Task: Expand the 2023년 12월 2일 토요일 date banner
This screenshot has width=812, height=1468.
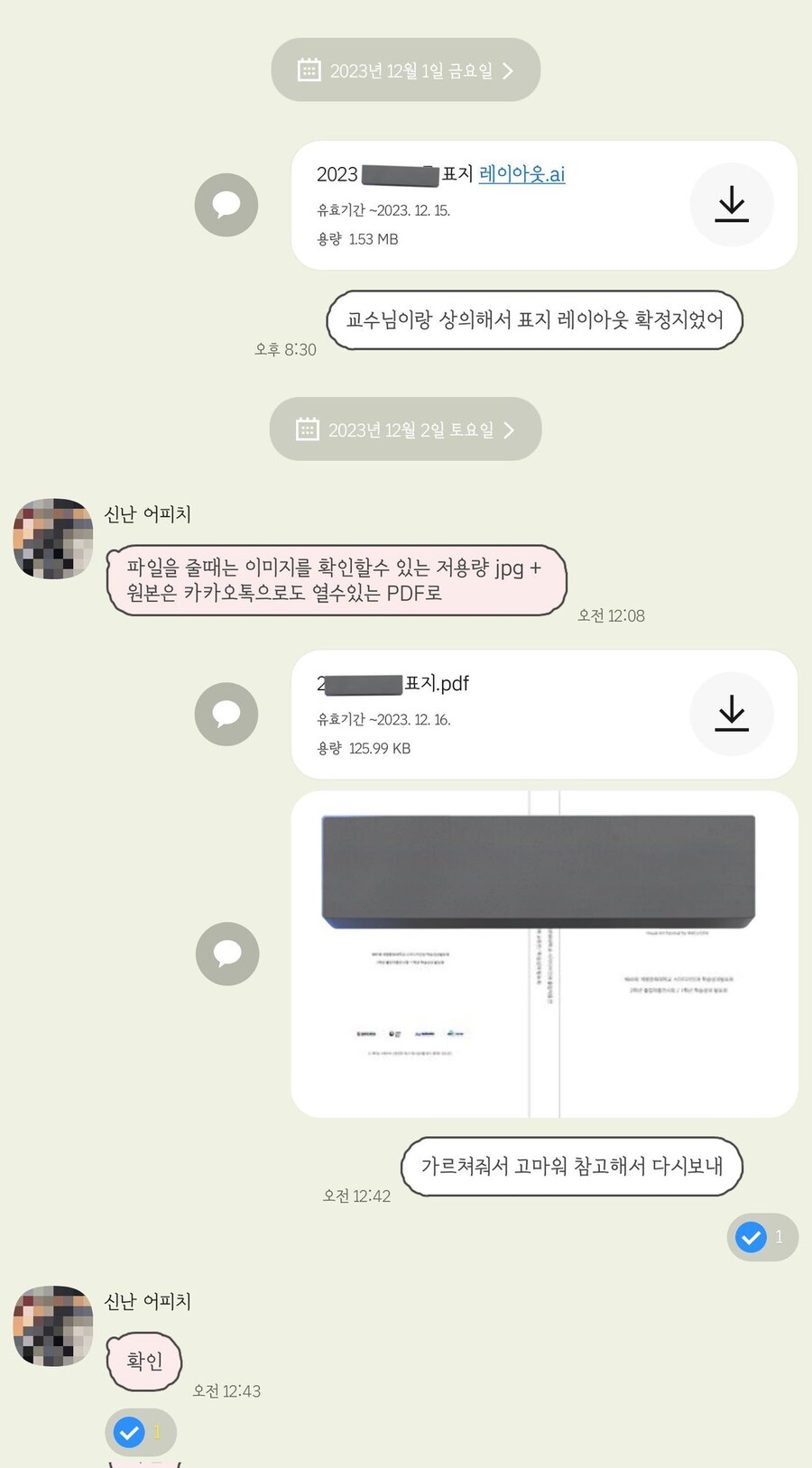Action: (406, 429)
